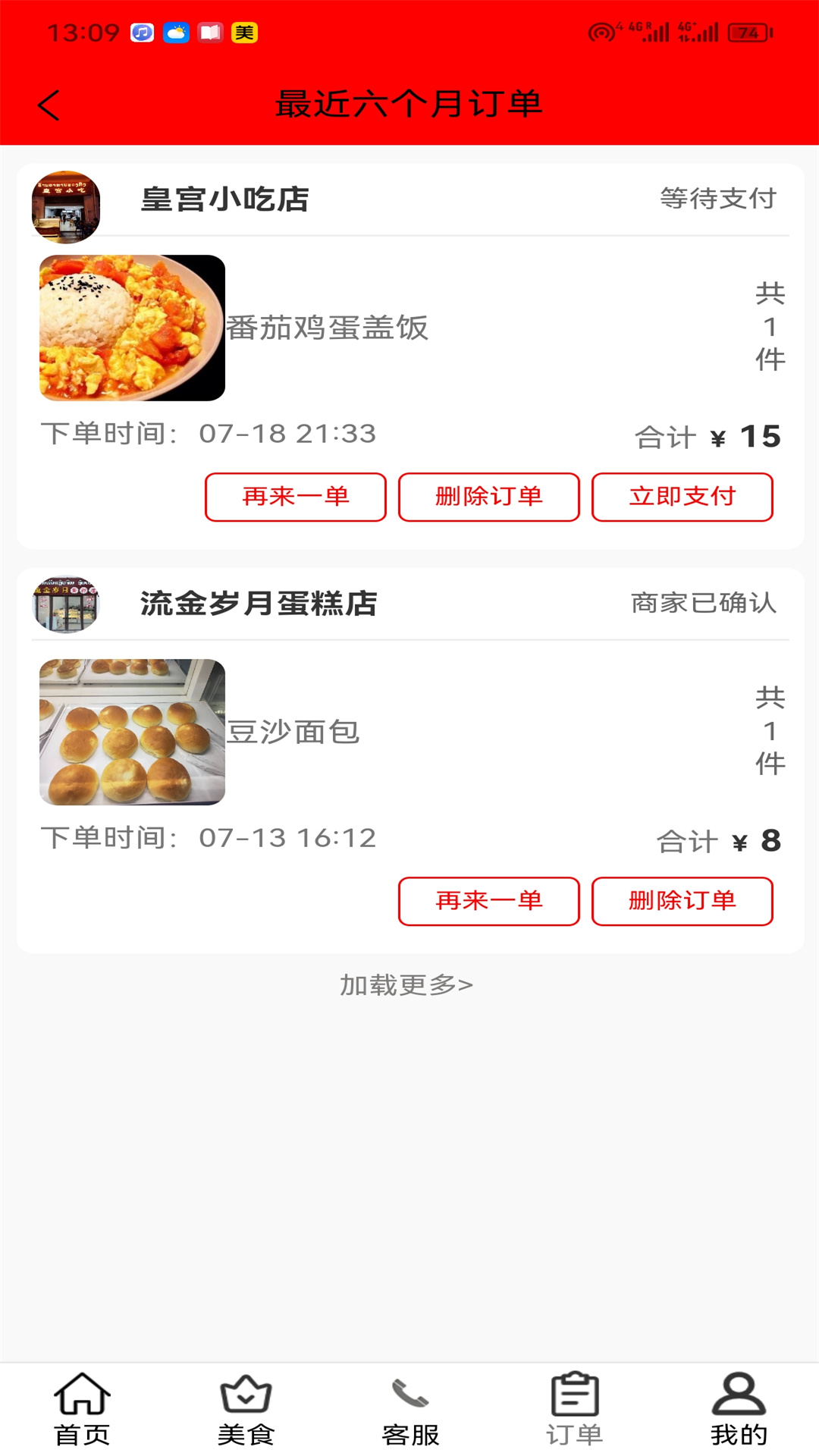Delete the 豆沙面包 order
Viewport: 819px width, 1456px height.
pos(682,901)
